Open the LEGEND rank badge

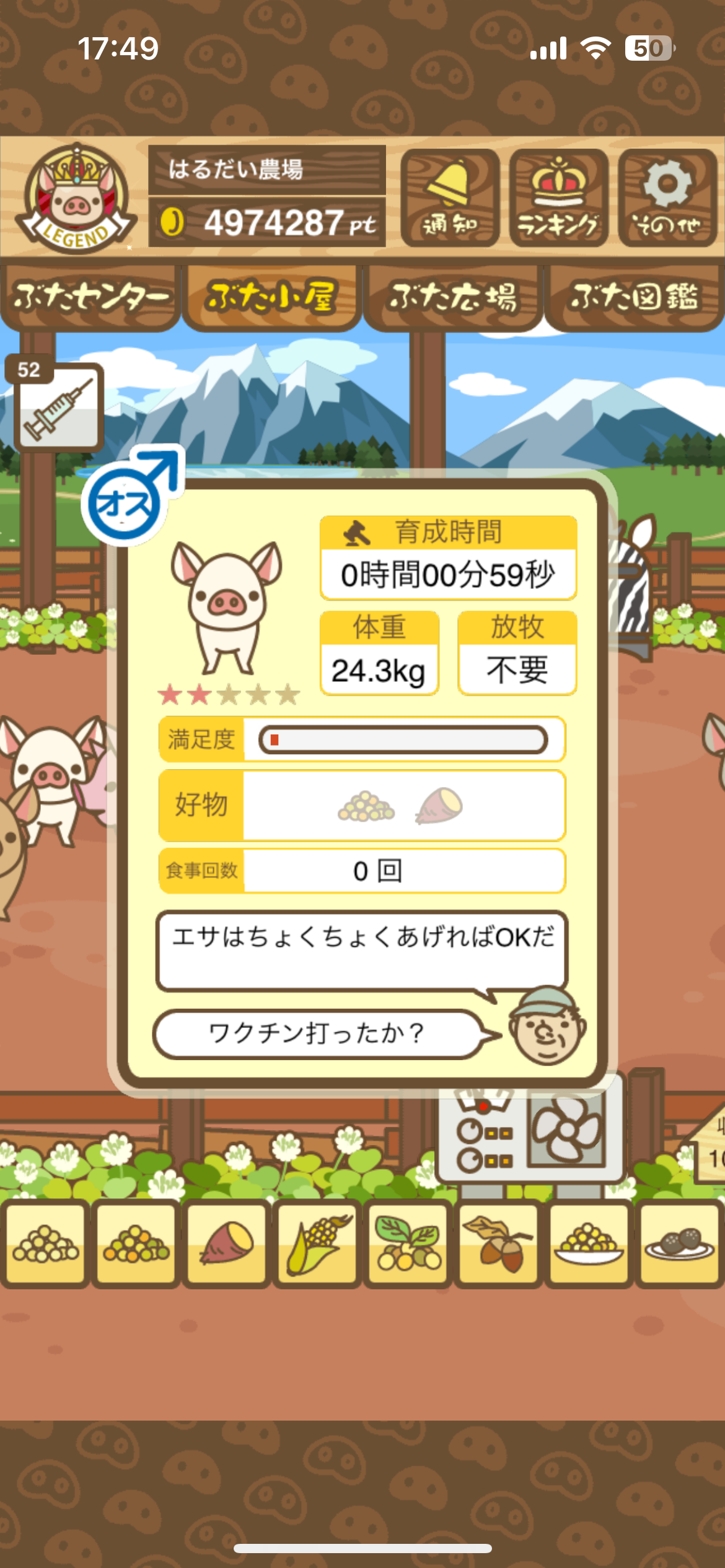coord(76,198)
